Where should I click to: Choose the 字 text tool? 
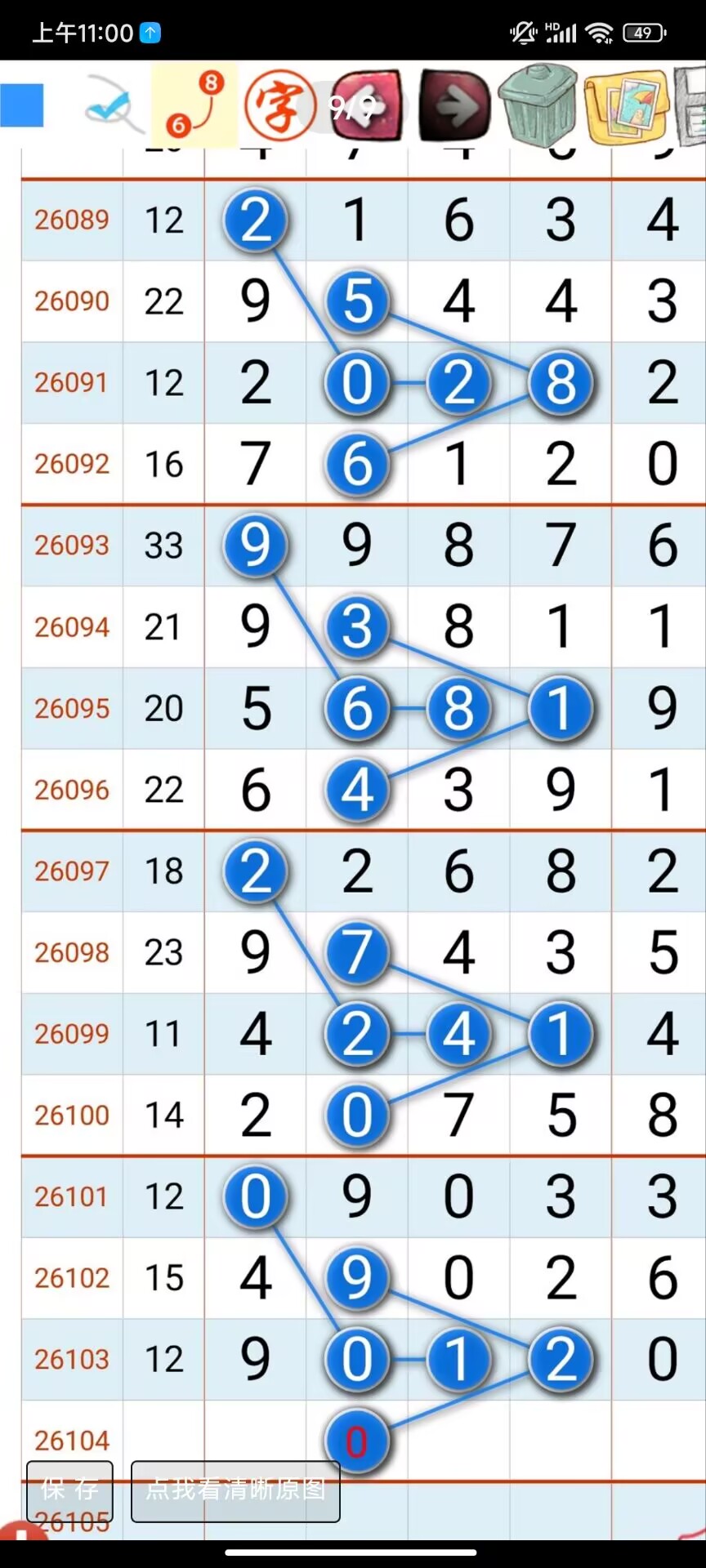pos(278,106)
